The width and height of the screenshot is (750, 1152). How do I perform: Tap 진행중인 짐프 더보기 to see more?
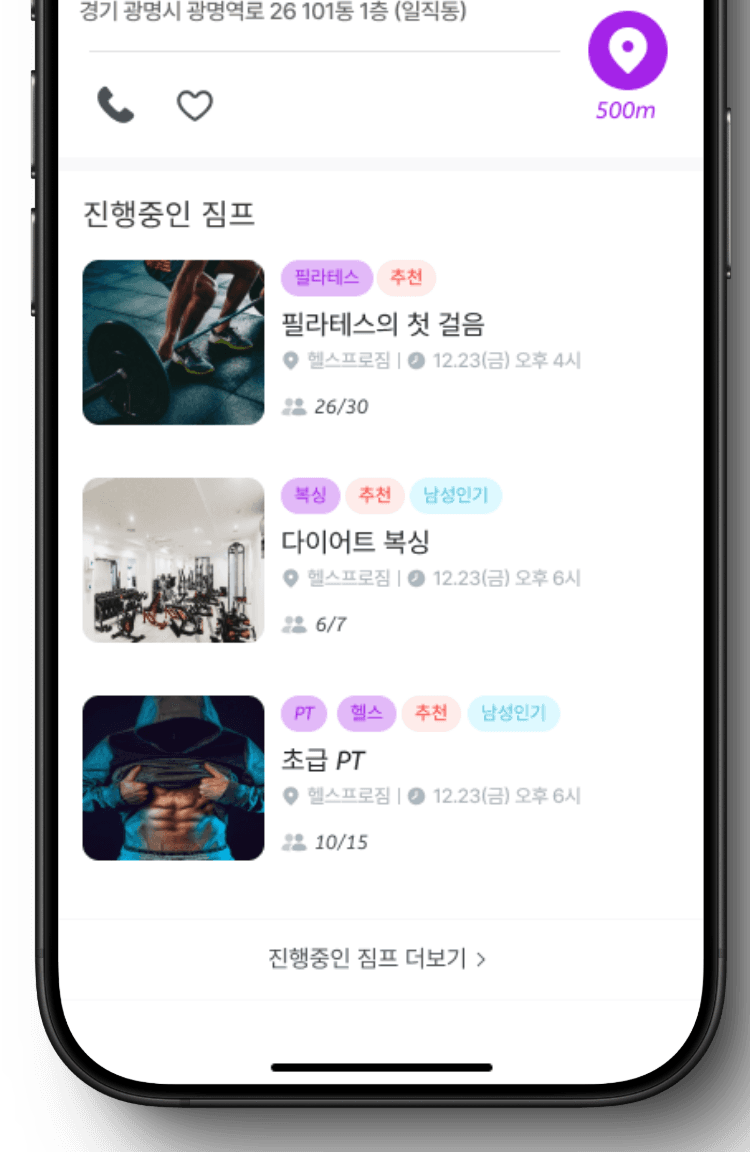pyautogui.click(x=377, y=959)
